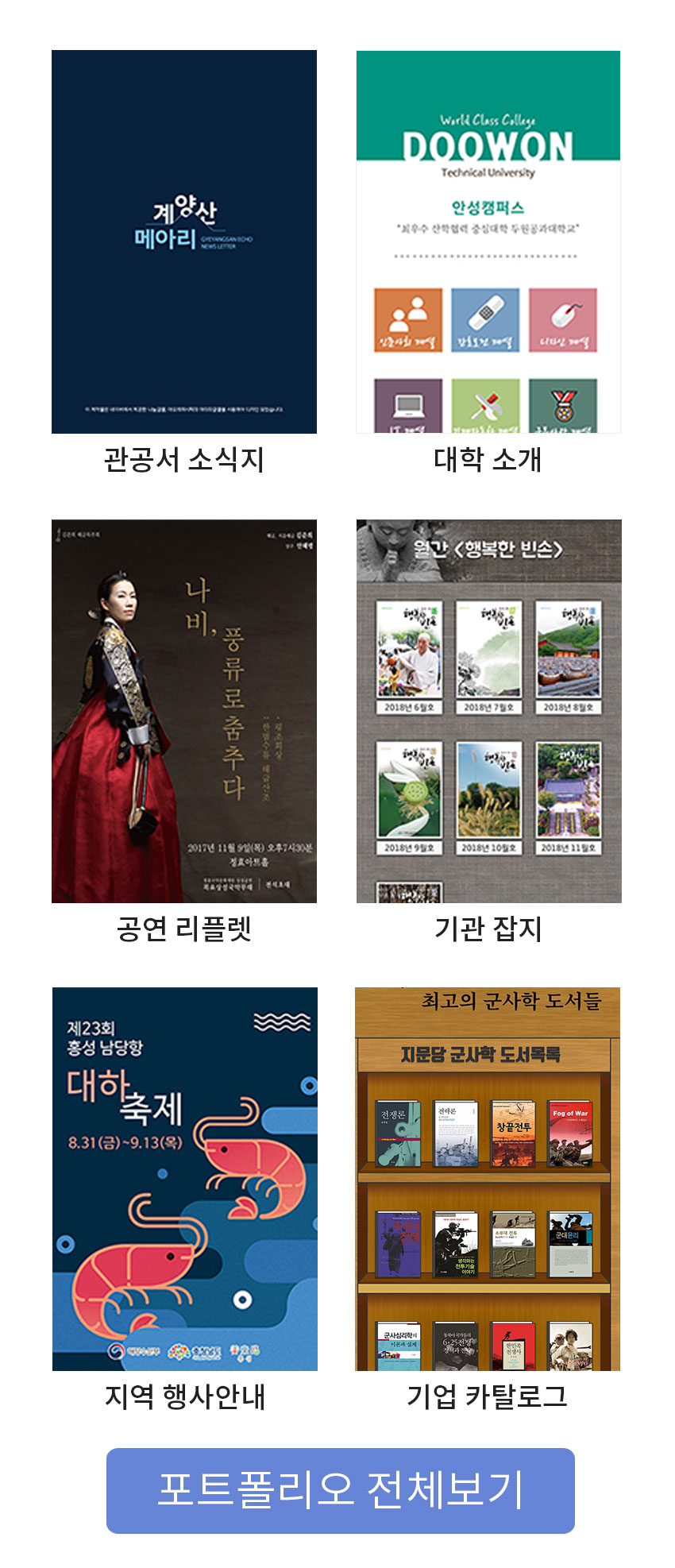This screenshot has width=675, height=1568.
Task: Select the 지역 행사안내 festival tile
Action: tap(184, 1179)
